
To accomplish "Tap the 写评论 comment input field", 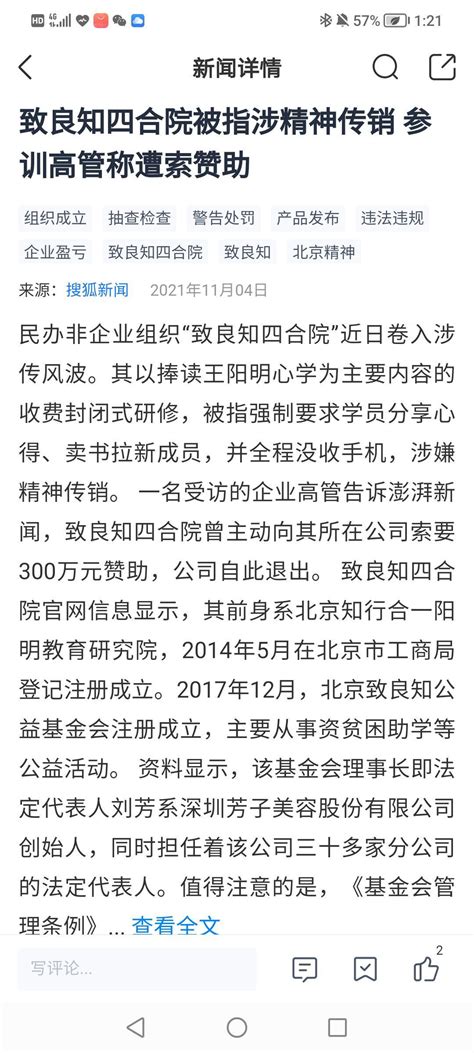I will point(137,969).
